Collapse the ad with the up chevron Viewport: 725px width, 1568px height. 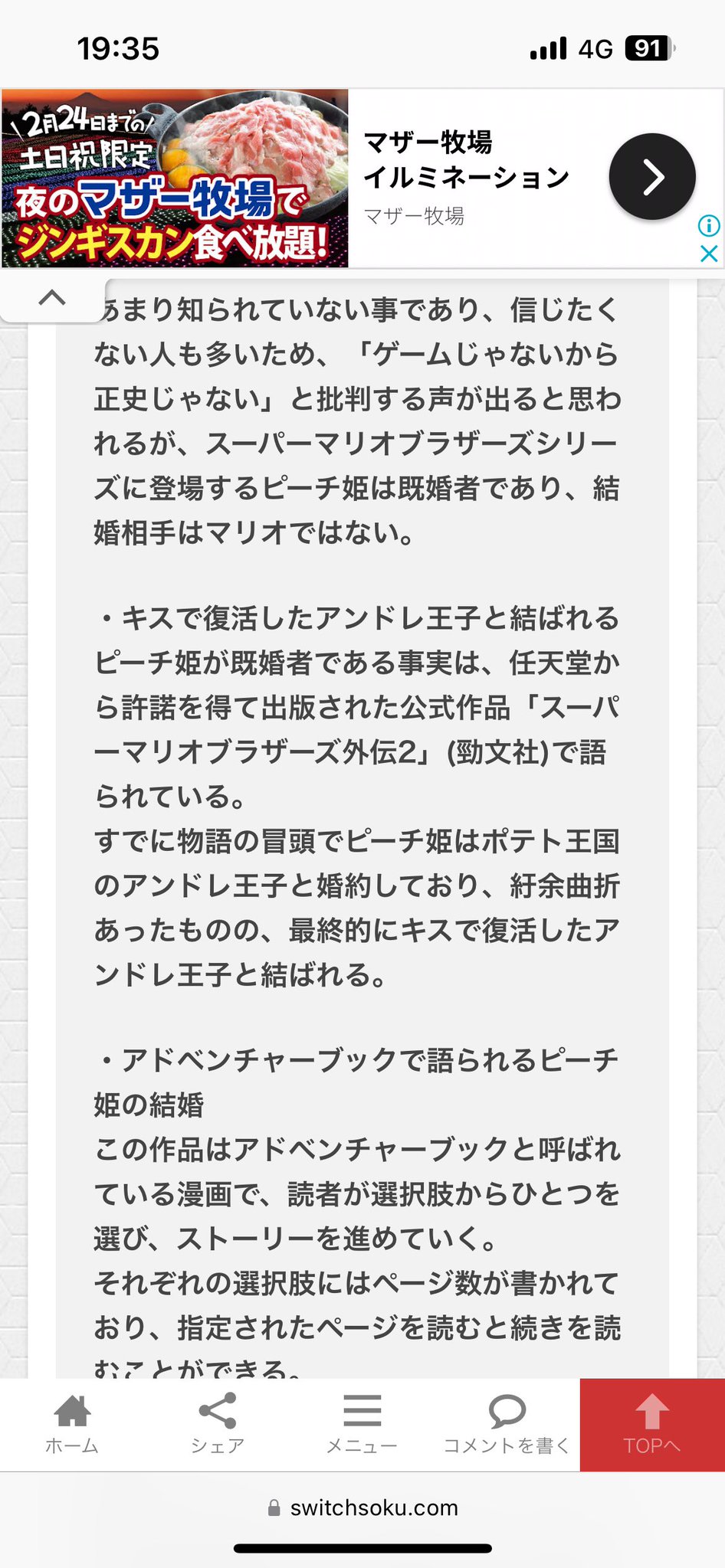52,297
